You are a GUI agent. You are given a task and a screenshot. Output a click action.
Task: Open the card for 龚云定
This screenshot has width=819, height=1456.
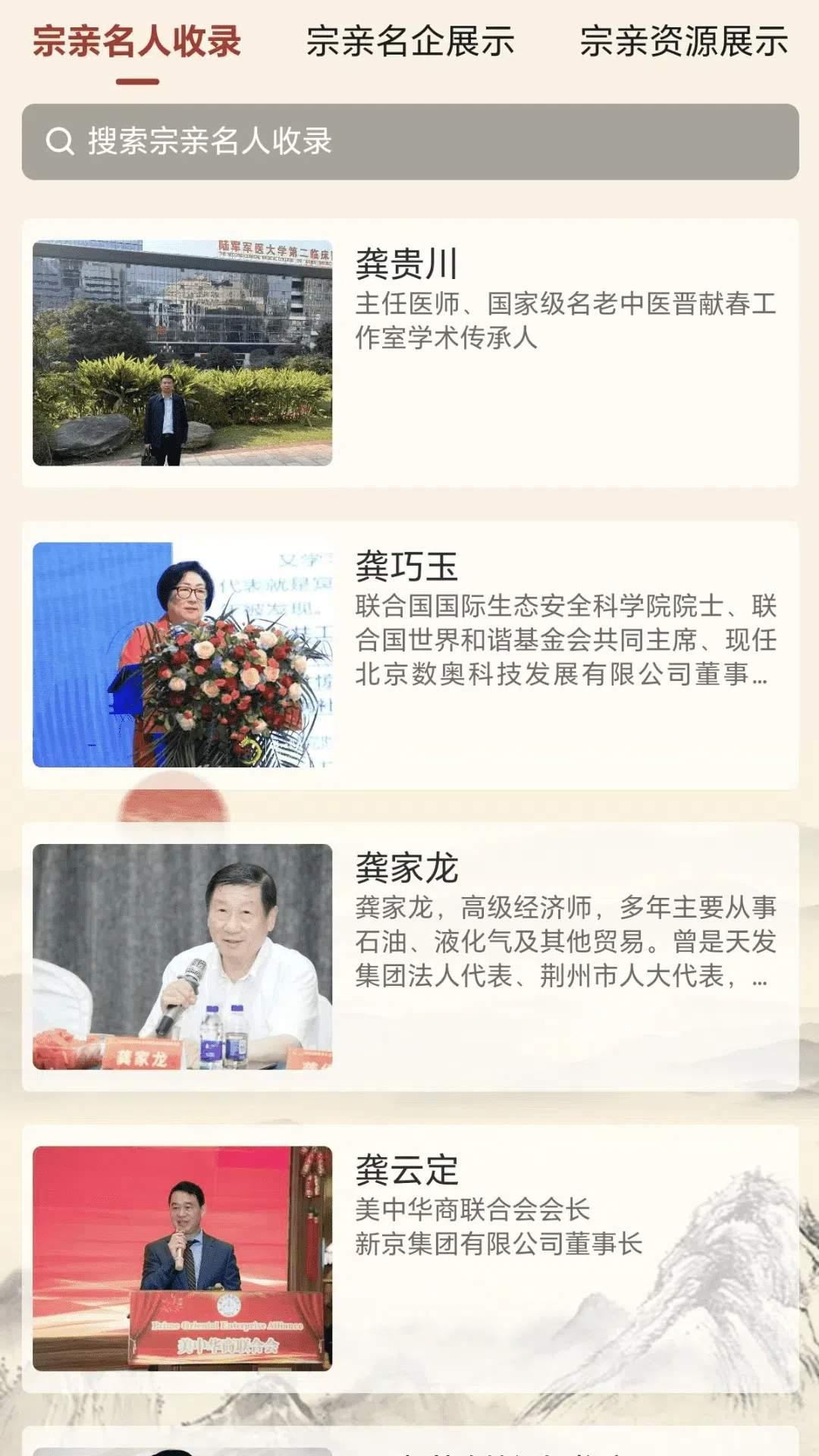(x=410, y=1258)
